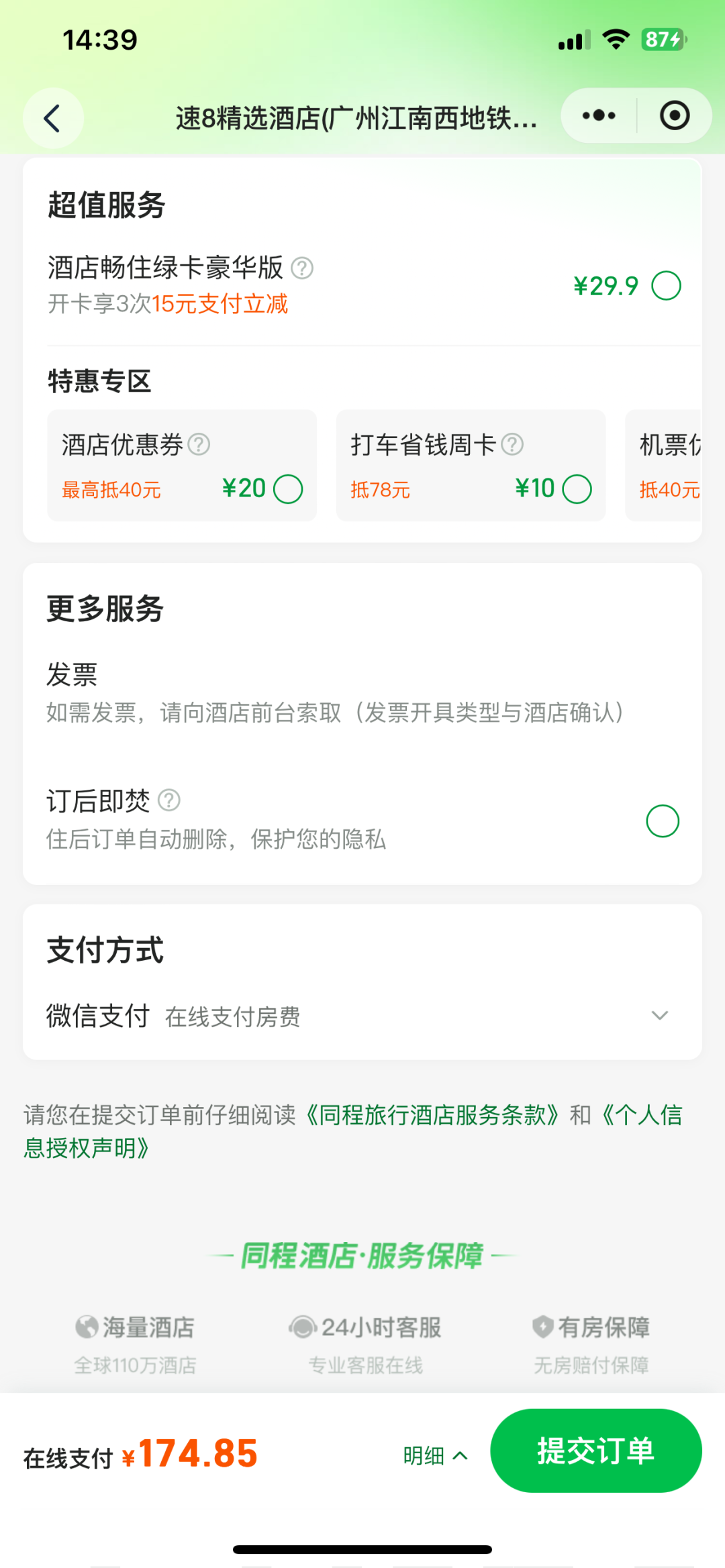Add the ¥10 打车省钱周卡 offer
This screenshot has height=1568, width=725.
(x=577, y=489)
